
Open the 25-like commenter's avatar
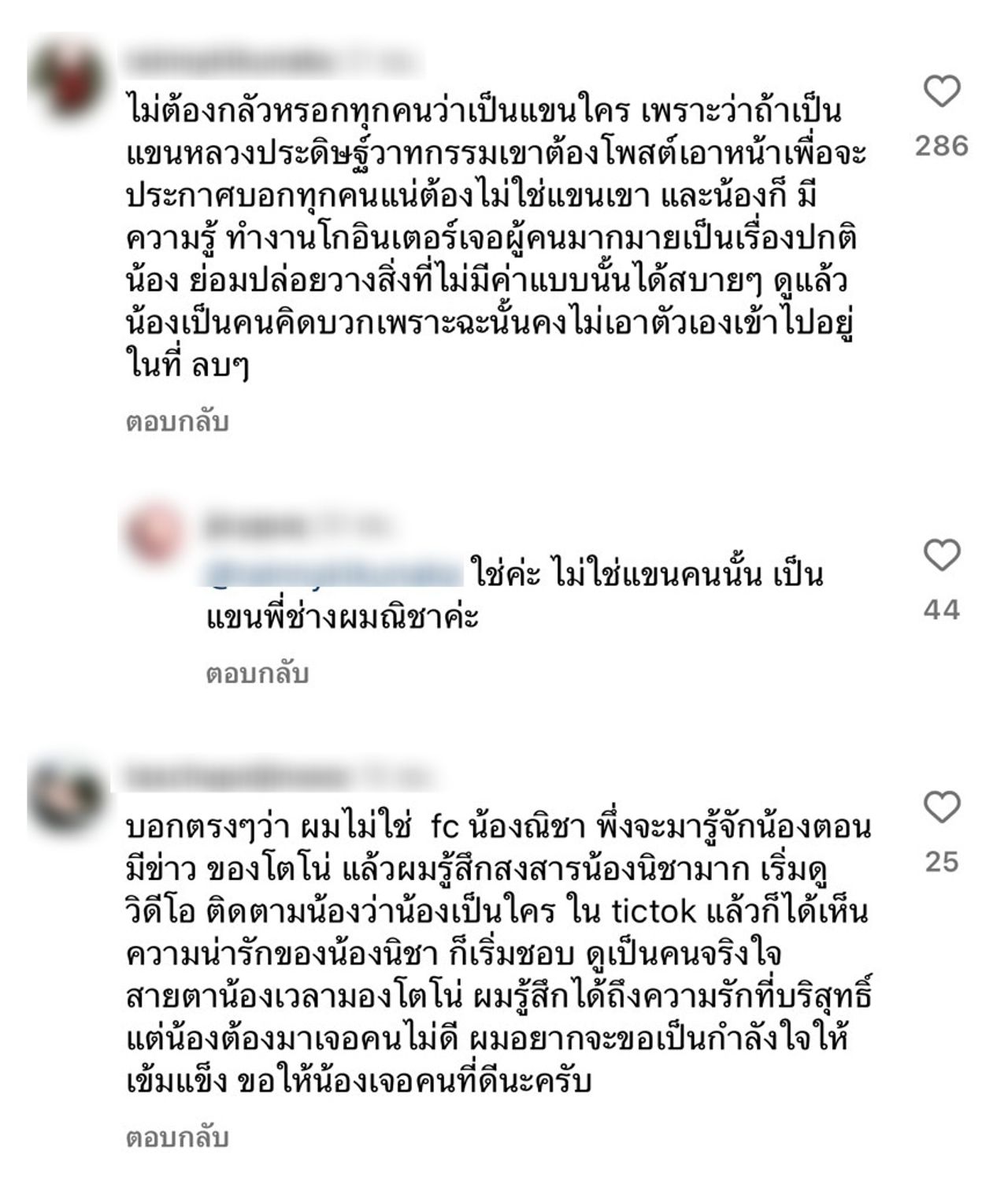pyautogui.click(x=67, y=789)
